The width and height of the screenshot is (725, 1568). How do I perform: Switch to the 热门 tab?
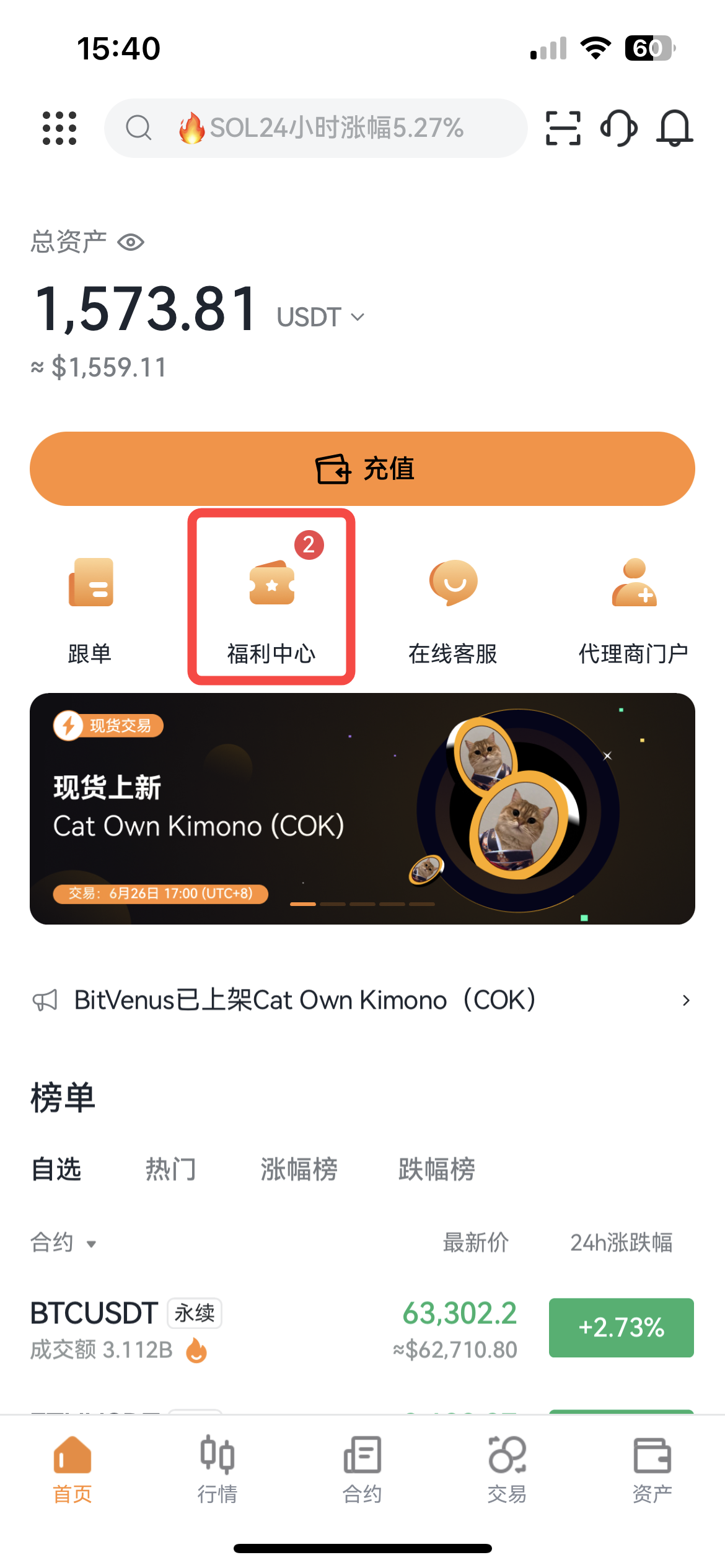[171, 1169]
